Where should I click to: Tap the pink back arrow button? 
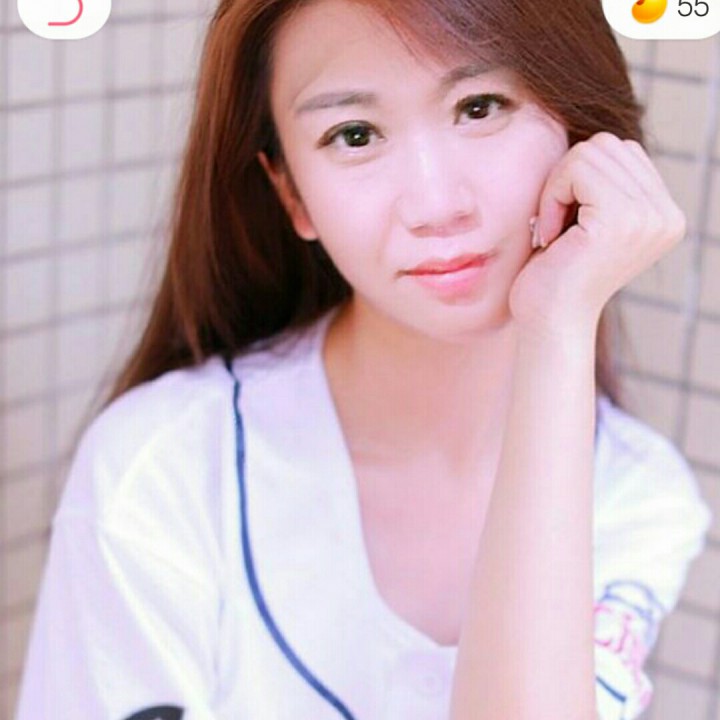64,13
